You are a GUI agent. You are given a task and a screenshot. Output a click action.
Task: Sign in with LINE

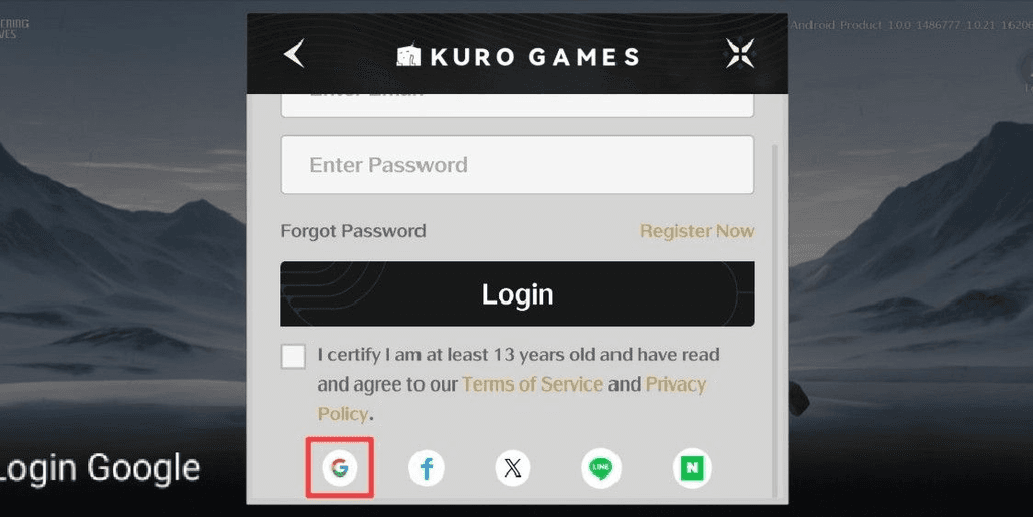click(x=601, y=468)
